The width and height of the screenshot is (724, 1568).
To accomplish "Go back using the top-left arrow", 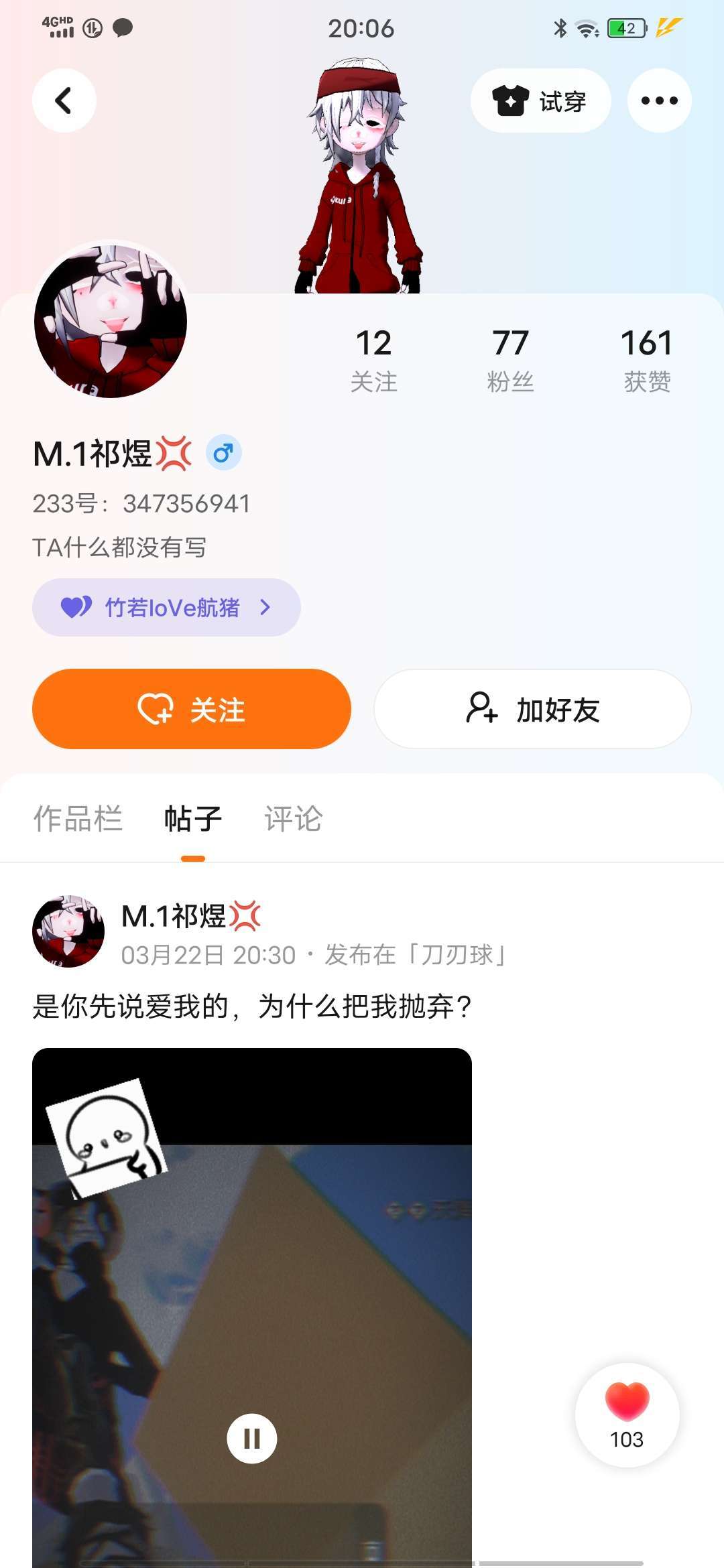I will pyautogui.click(x=64, y=101).
